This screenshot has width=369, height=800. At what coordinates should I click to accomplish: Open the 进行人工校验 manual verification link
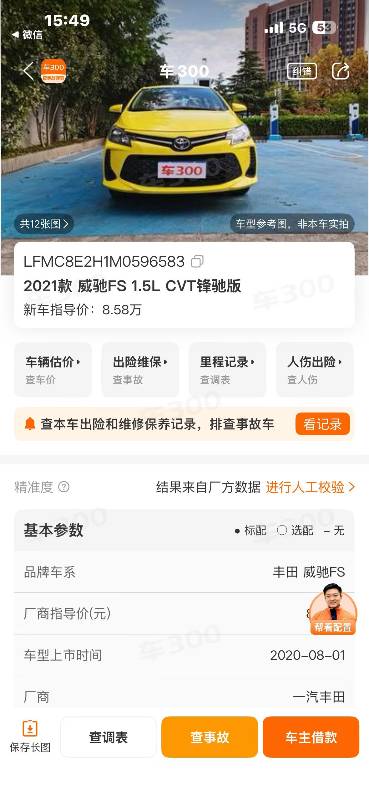click(x=310, y=487)
